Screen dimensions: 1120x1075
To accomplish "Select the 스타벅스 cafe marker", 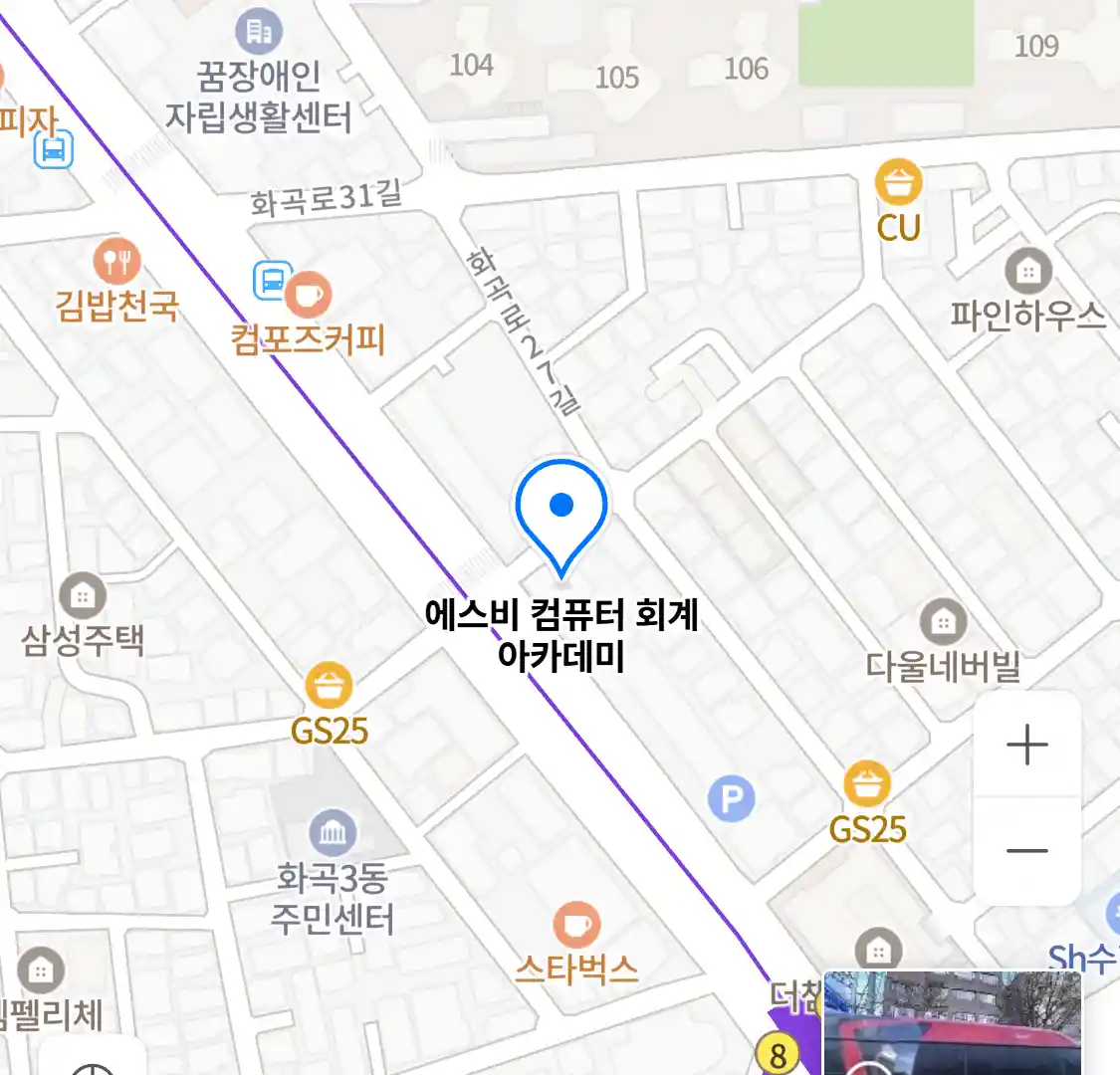I will [576, 926].
